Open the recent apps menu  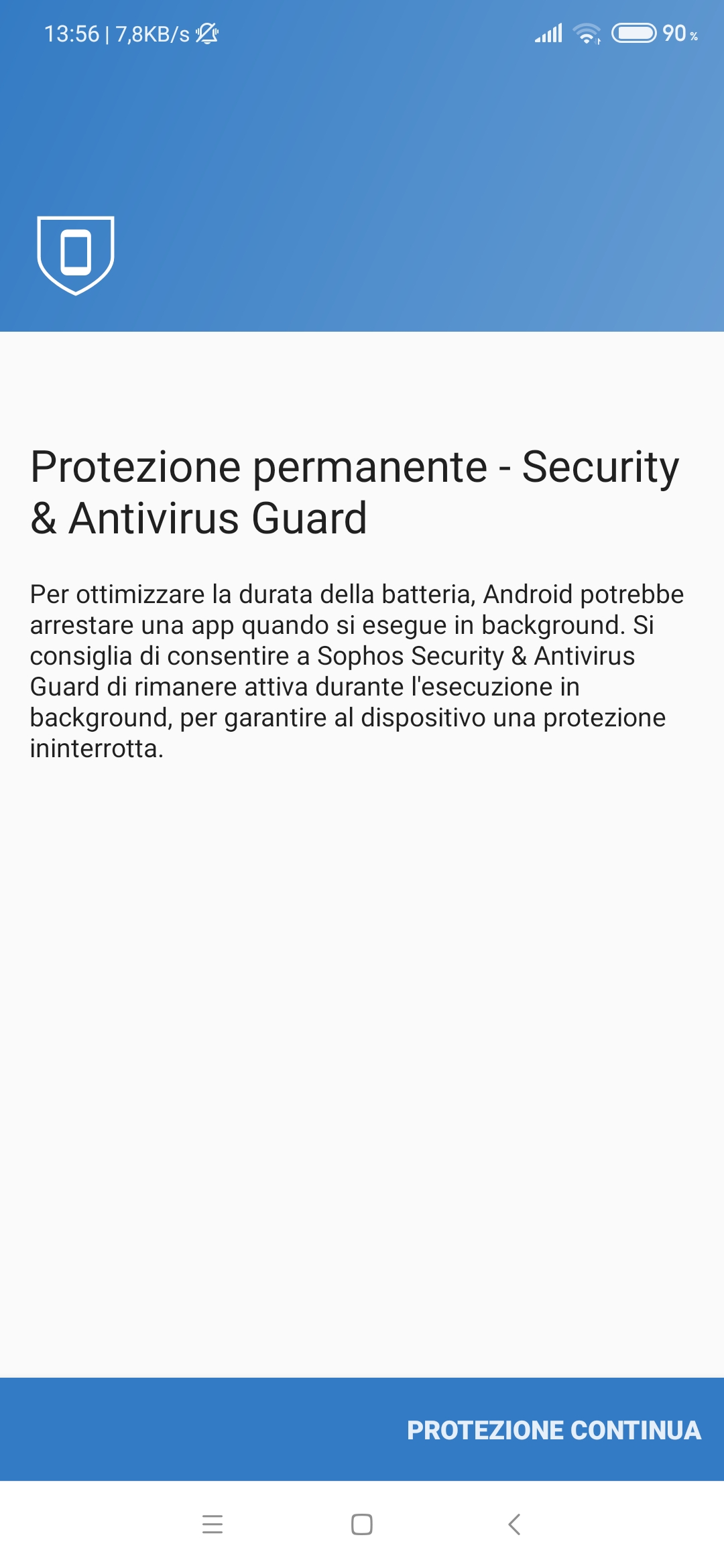click(x=213, y=1524)
